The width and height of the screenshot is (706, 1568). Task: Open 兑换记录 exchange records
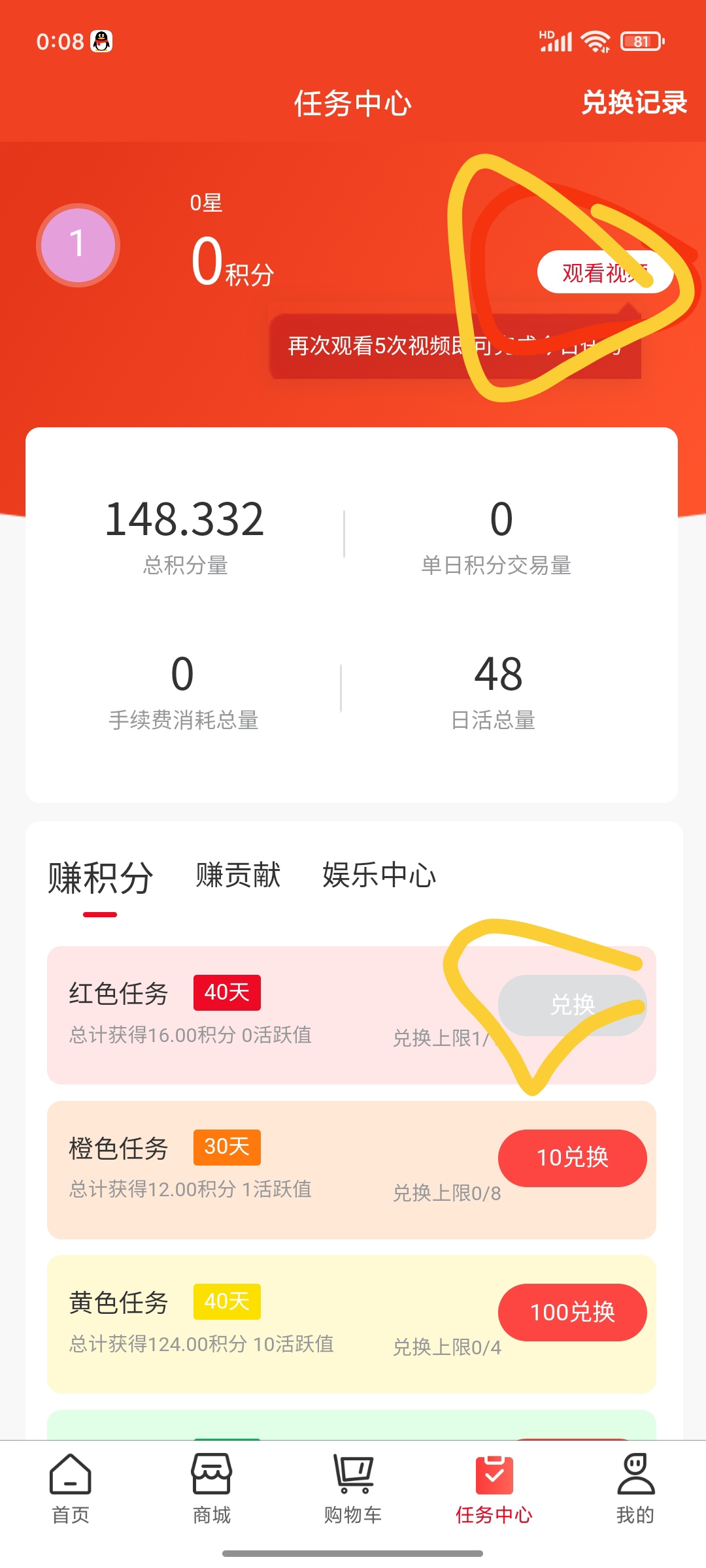634,103
